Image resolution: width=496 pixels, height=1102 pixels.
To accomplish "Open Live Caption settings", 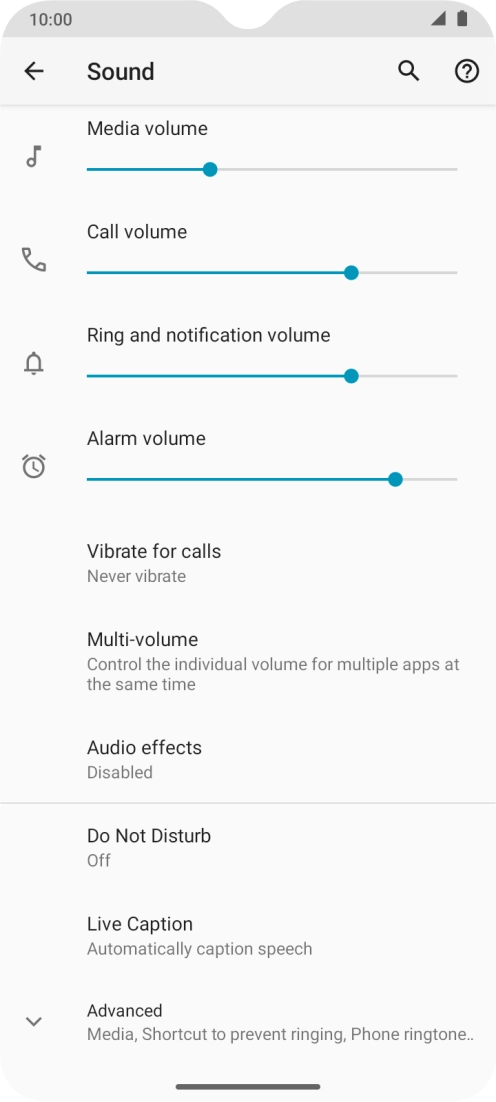I will (248, 935).
